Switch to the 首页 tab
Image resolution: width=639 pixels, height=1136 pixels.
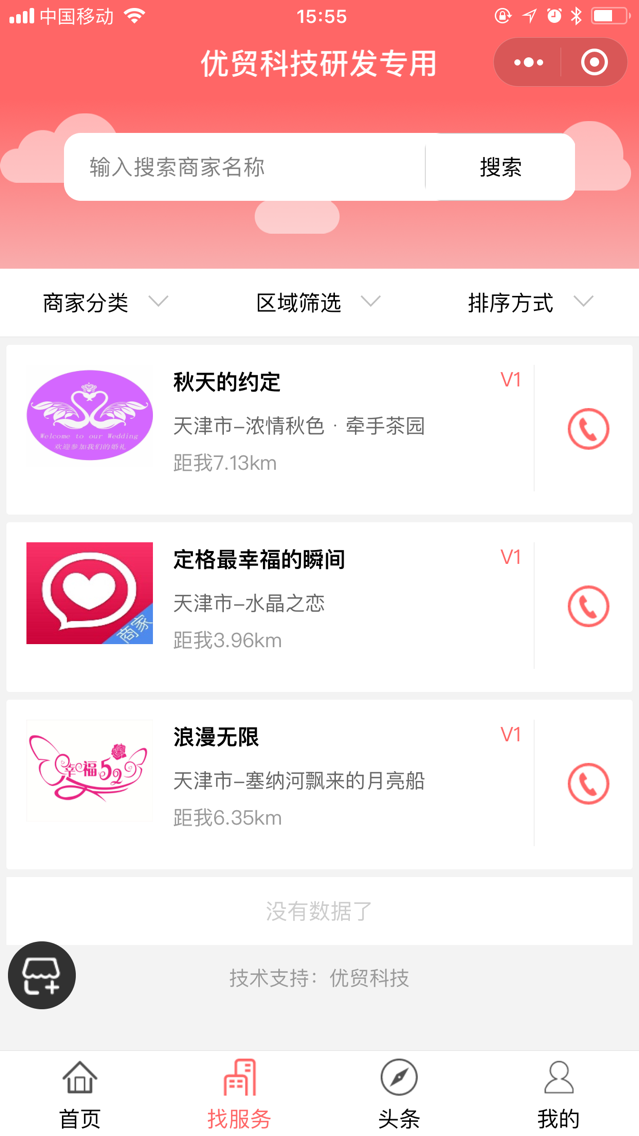click(80, 1094)
